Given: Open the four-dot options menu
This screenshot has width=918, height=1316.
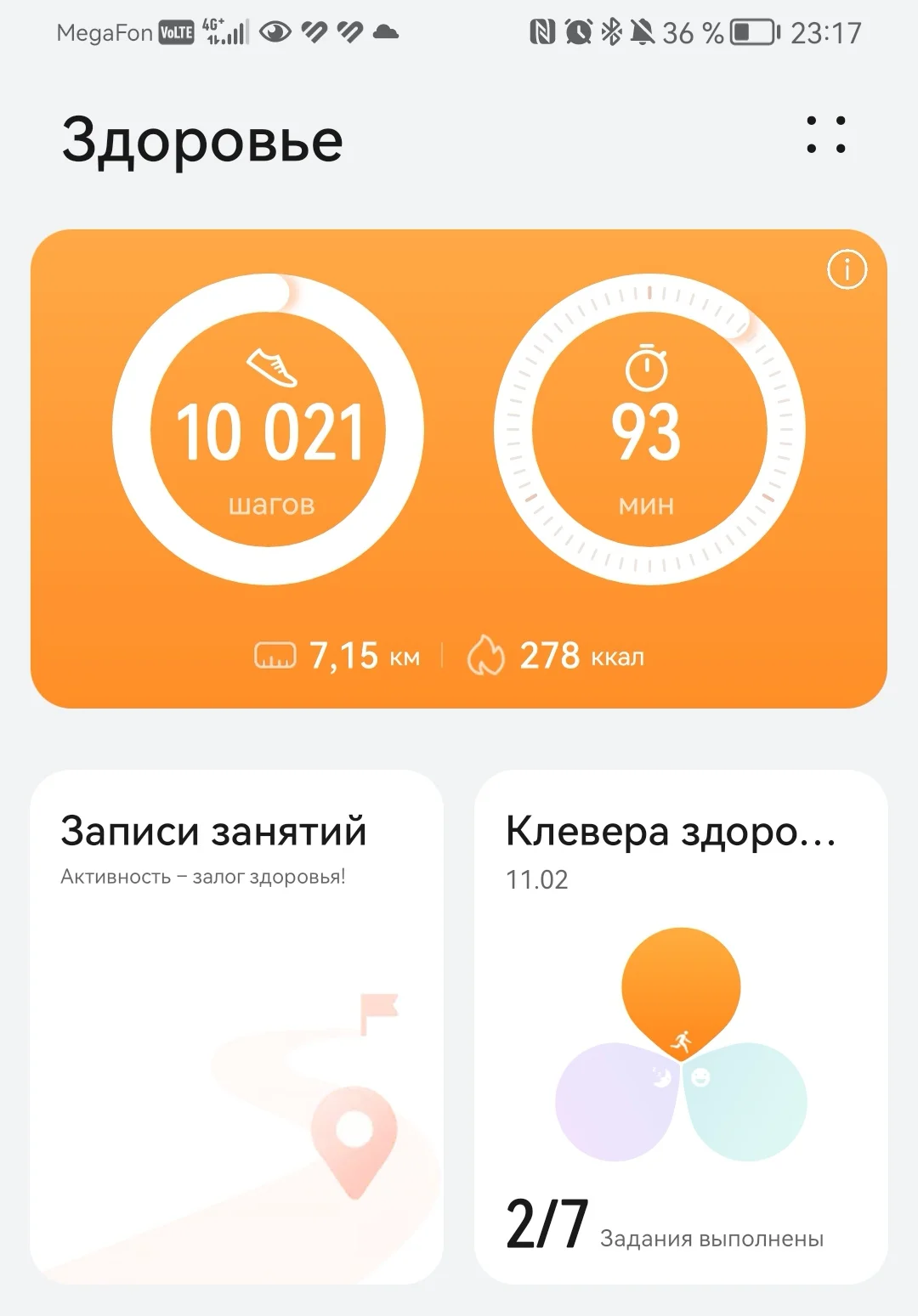Looking at the screenshot, I should tap(826, 136).
